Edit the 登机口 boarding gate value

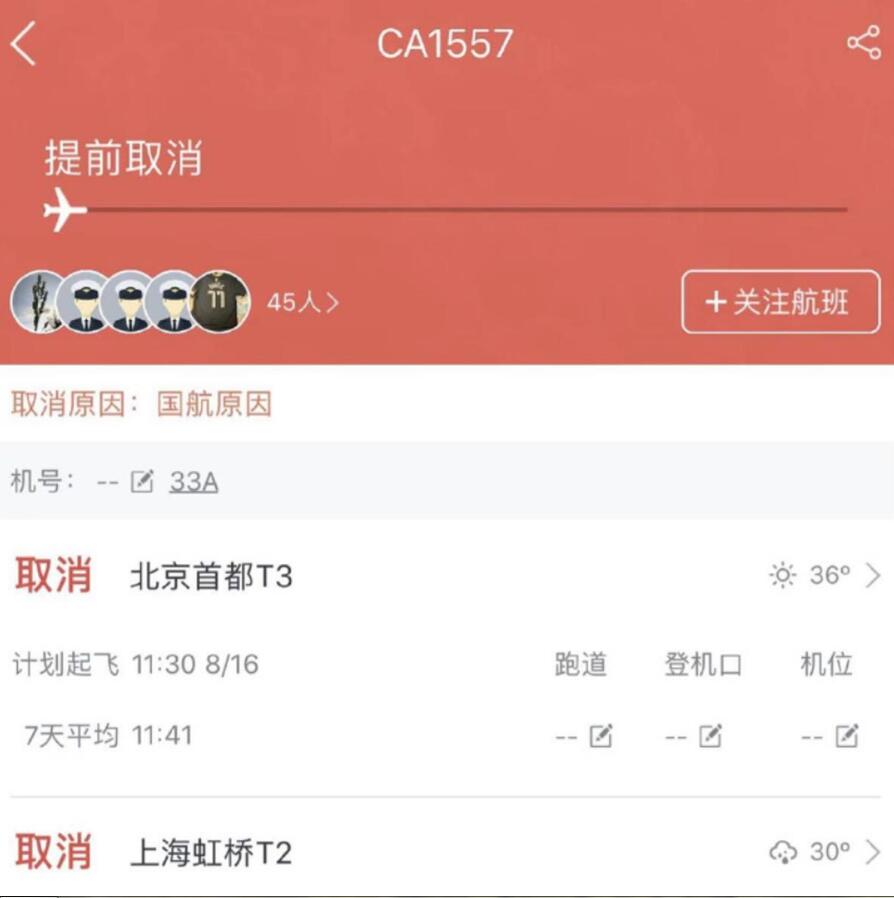coord(710,737)
